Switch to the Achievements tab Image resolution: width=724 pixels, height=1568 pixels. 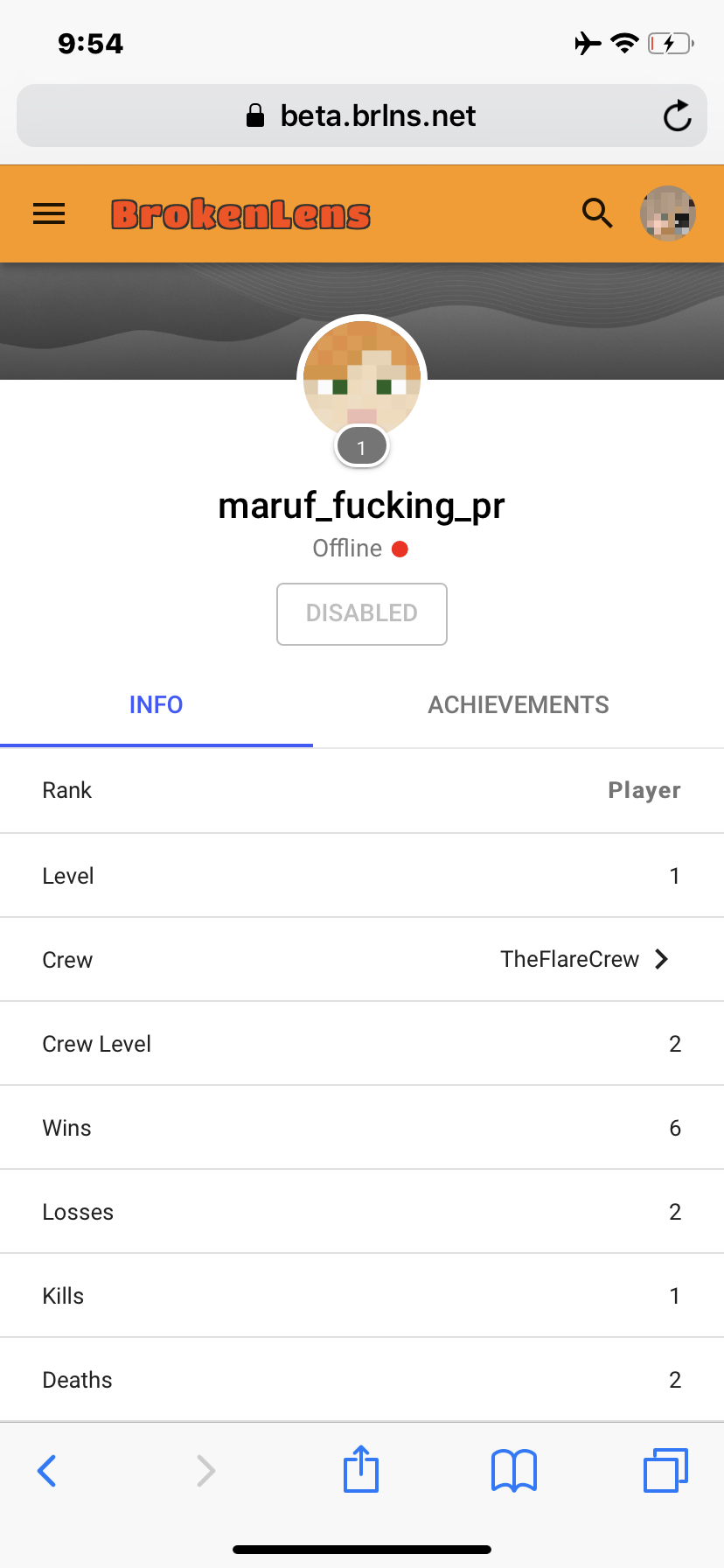[519, 705]
